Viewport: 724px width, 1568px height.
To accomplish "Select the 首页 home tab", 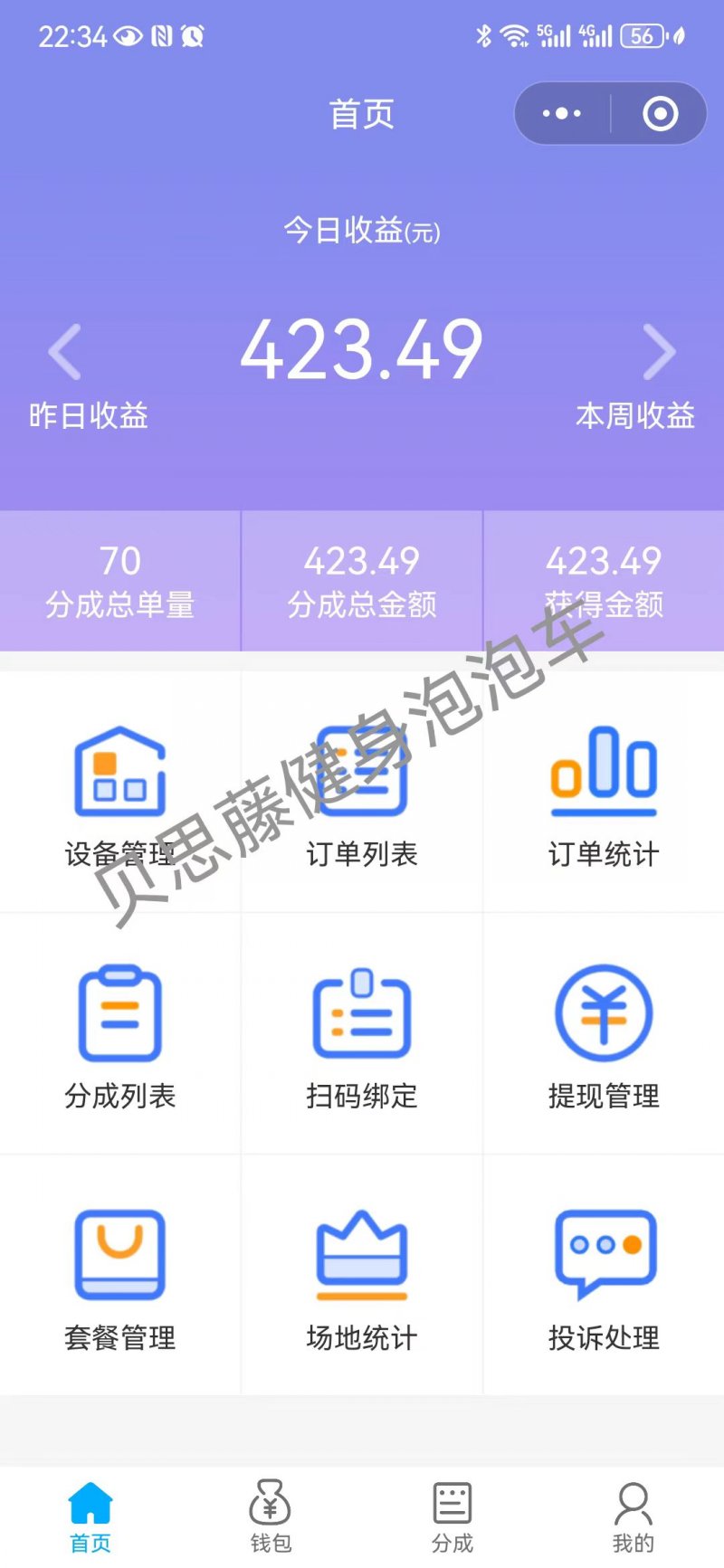I will click(90, 1516).
